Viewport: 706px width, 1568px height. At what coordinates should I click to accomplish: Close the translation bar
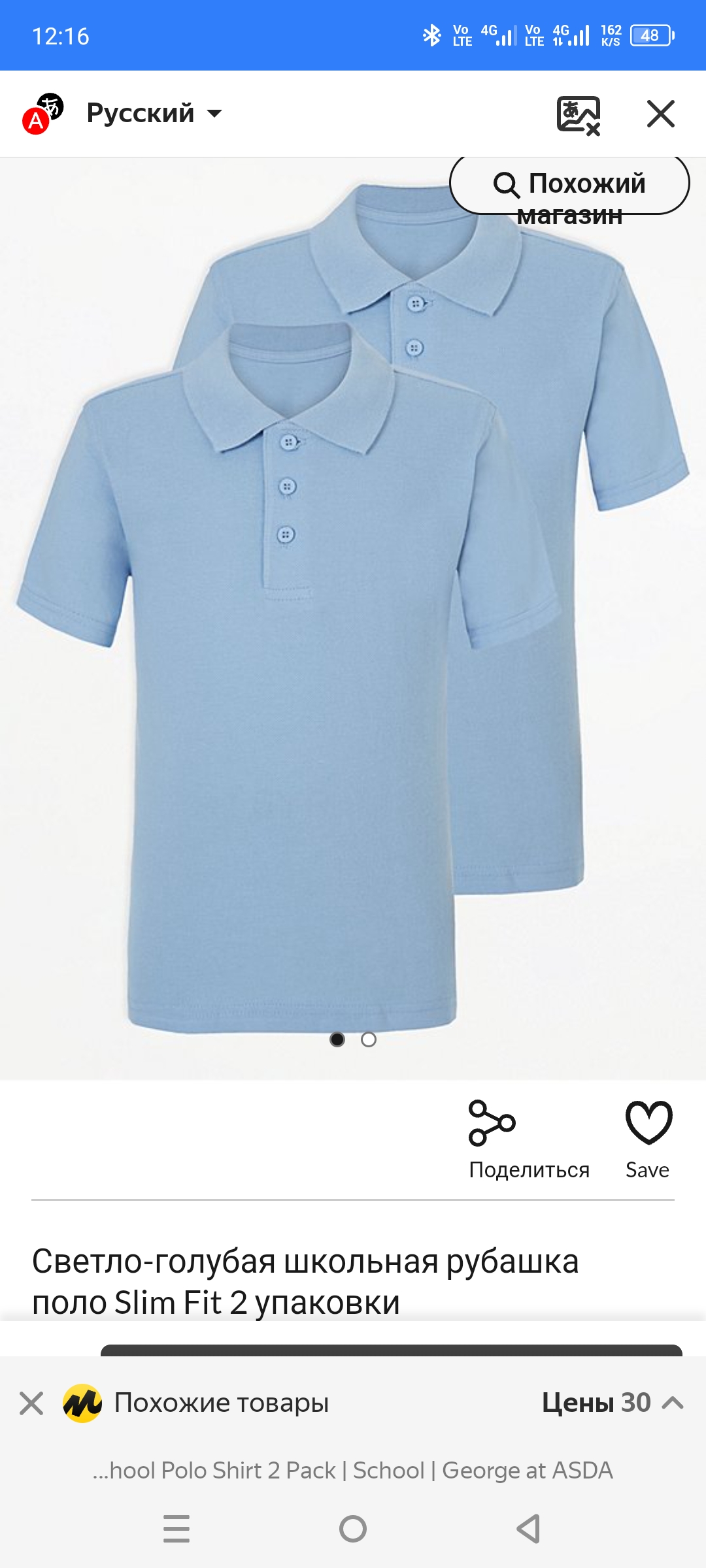(660, 114)
